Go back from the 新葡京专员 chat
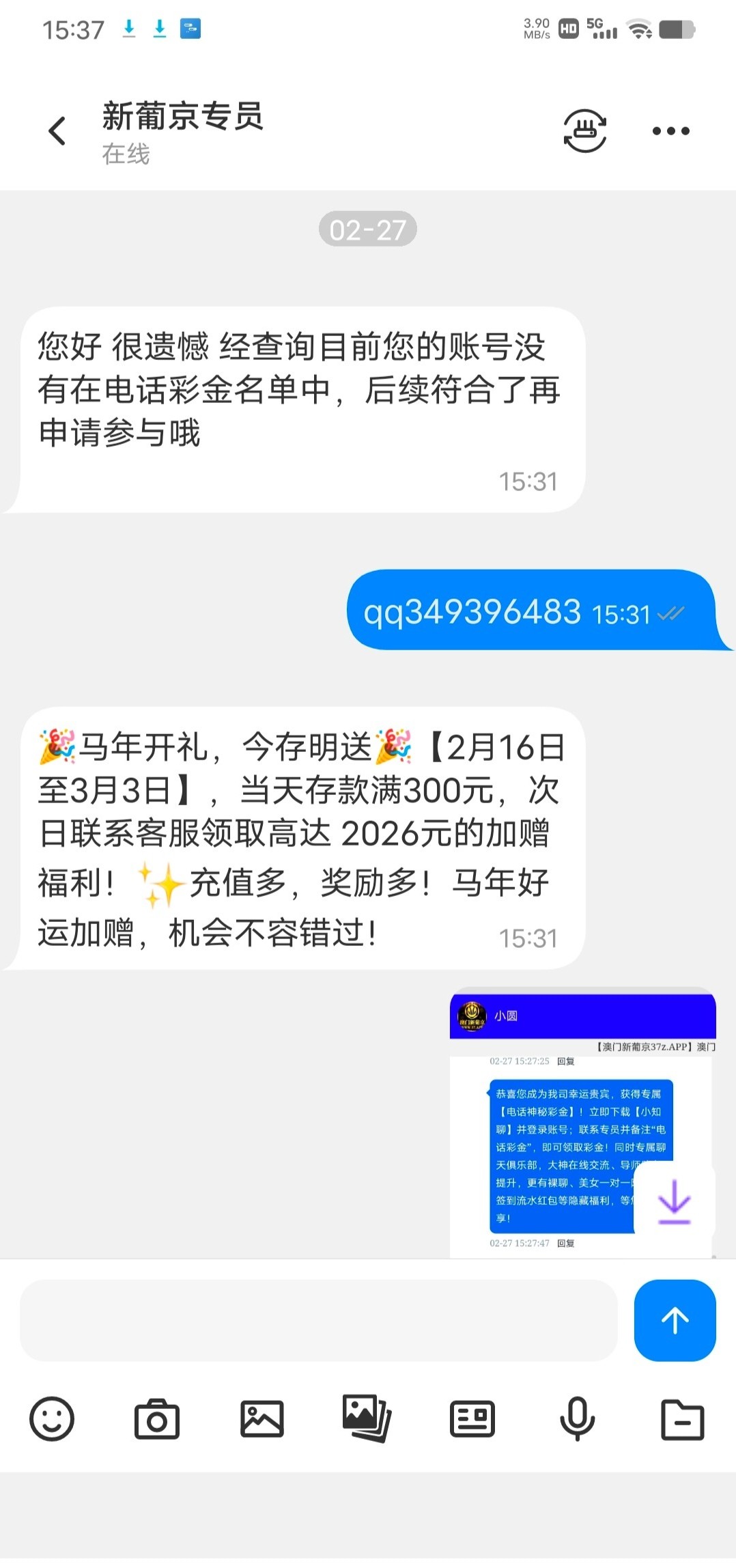Image resolution: width=736 pixels, height=1568 pixels. click(x=57, y=131)
